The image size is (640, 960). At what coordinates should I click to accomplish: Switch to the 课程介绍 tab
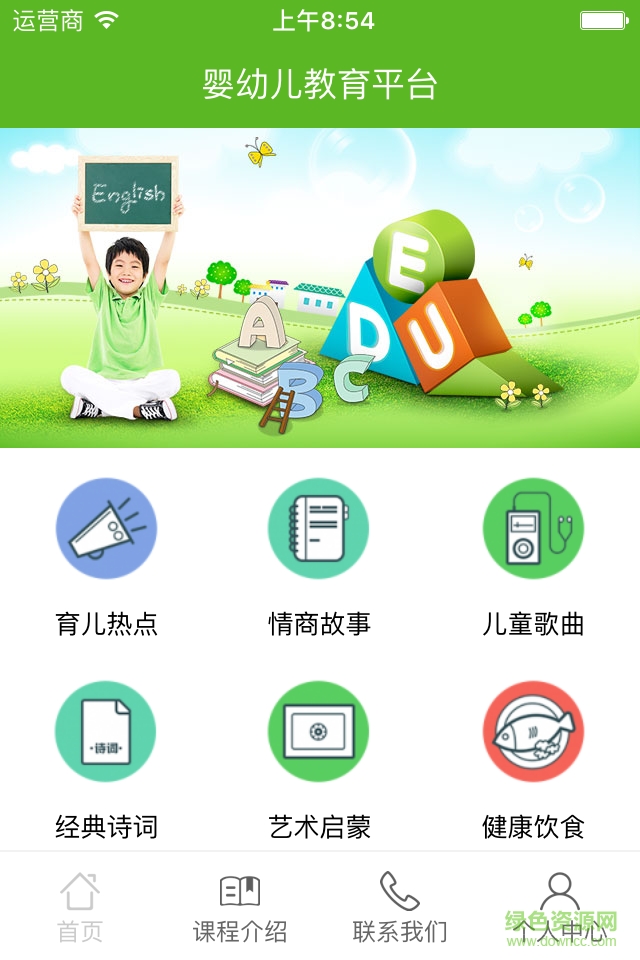(x=240, y=906)
